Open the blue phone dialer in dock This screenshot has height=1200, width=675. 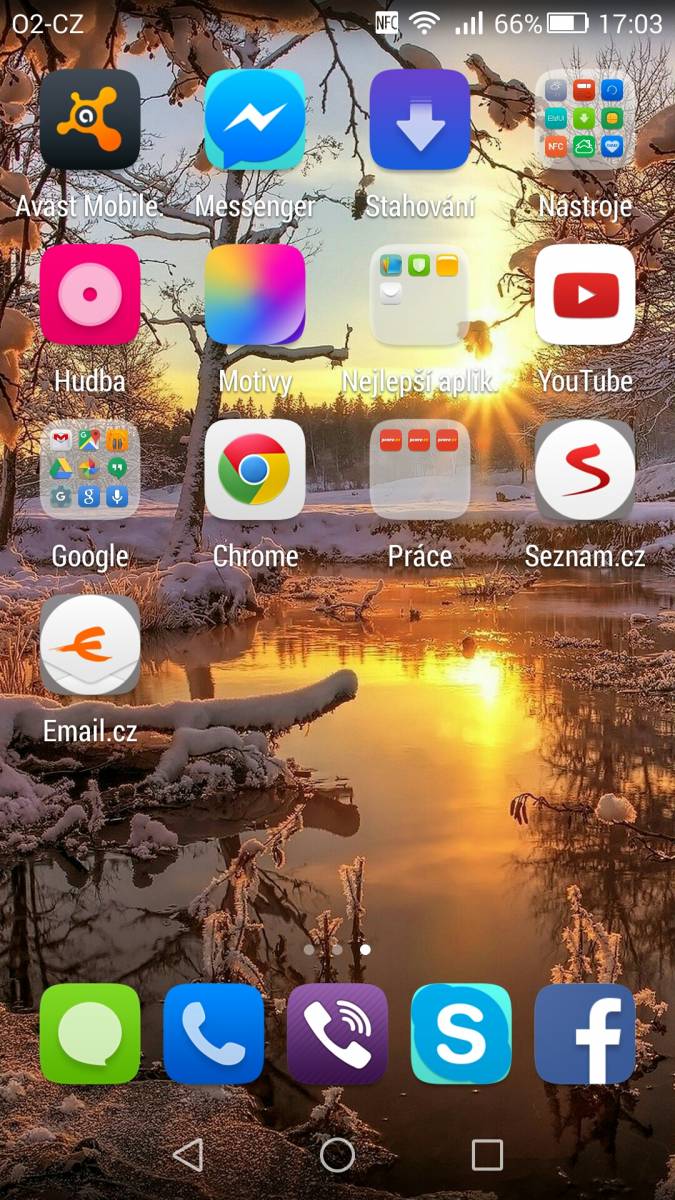pyautogui.click(x=214, y=1034)
